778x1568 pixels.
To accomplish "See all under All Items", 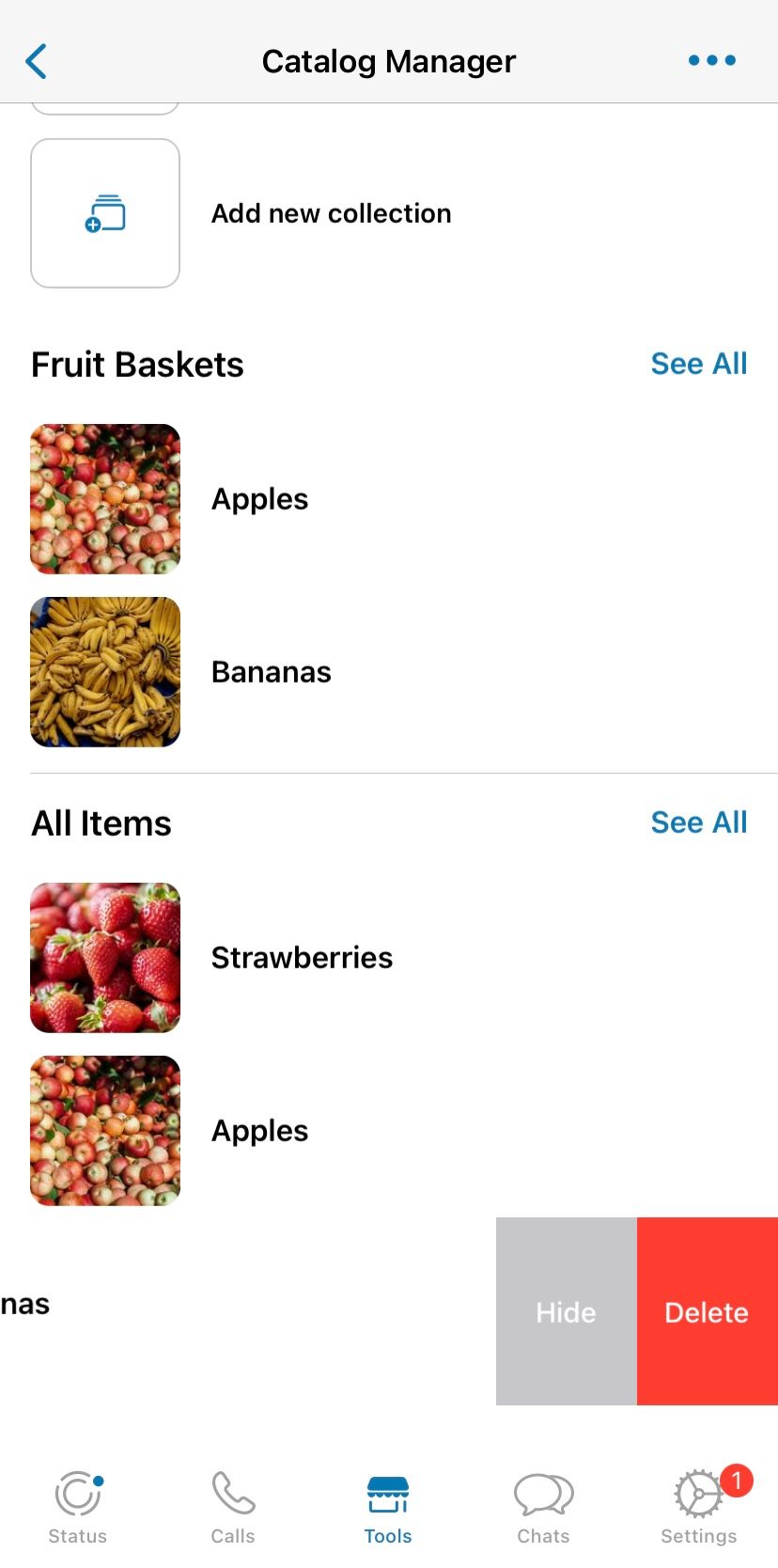I will pyautogui.click(x=698, y=823).
